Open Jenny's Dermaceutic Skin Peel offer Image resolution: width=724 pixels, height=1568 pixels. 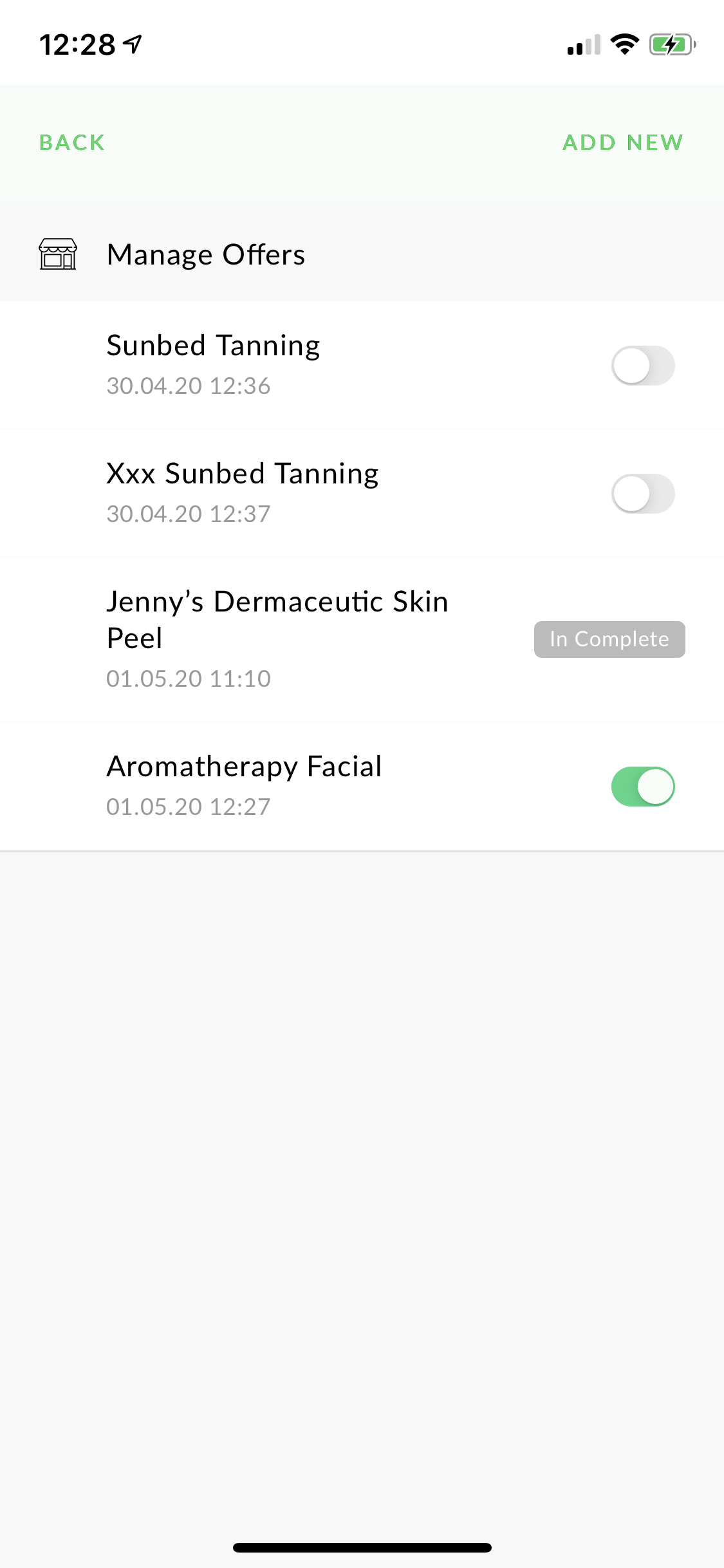tap(362, 640)
